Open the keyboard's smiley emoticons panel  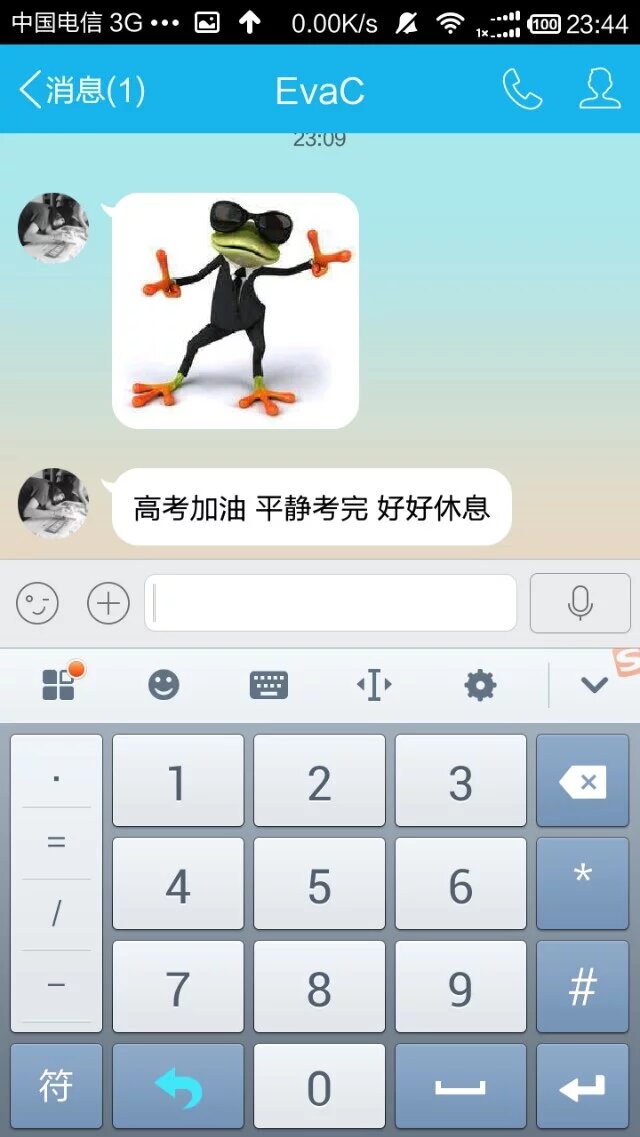pos(163,685)
